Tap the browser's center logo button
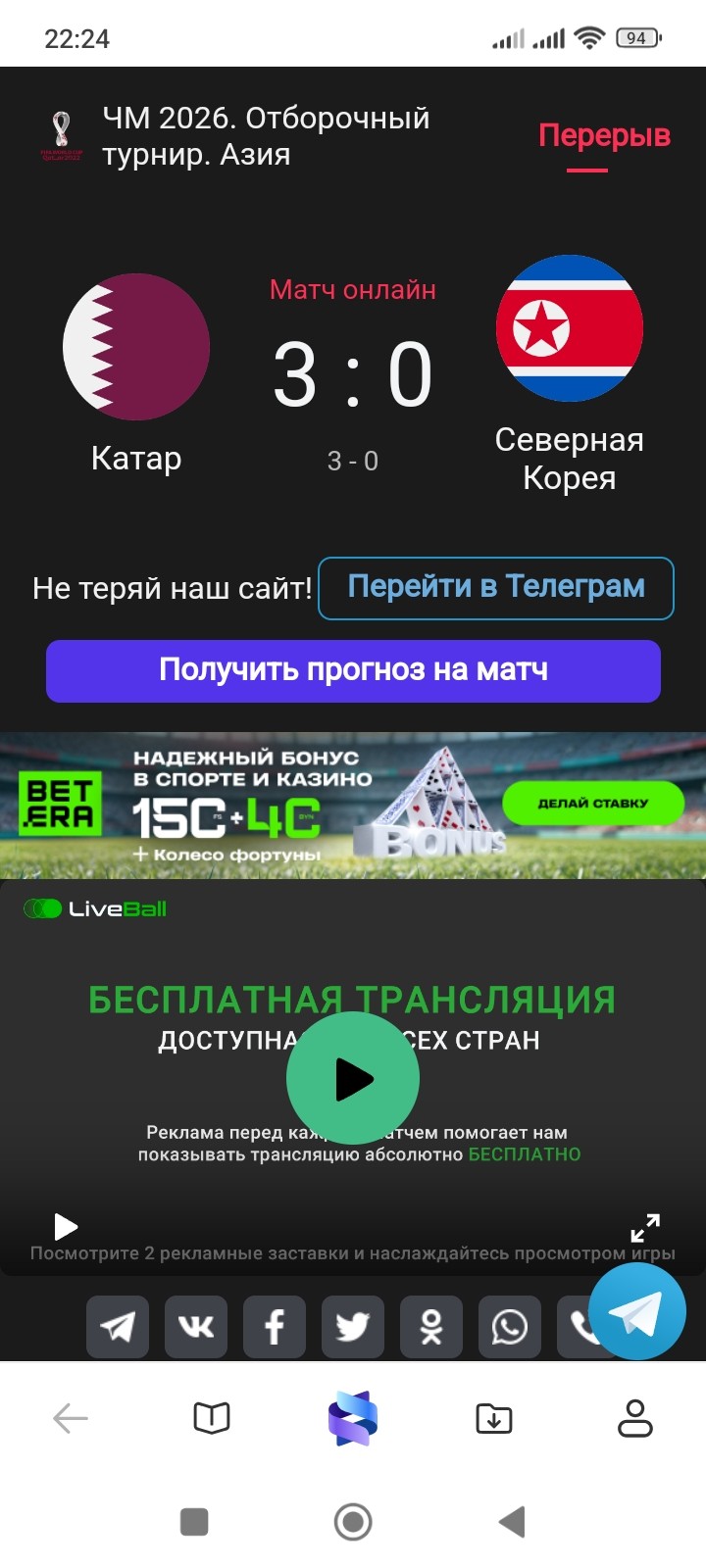 click(x=353, y=1418)
